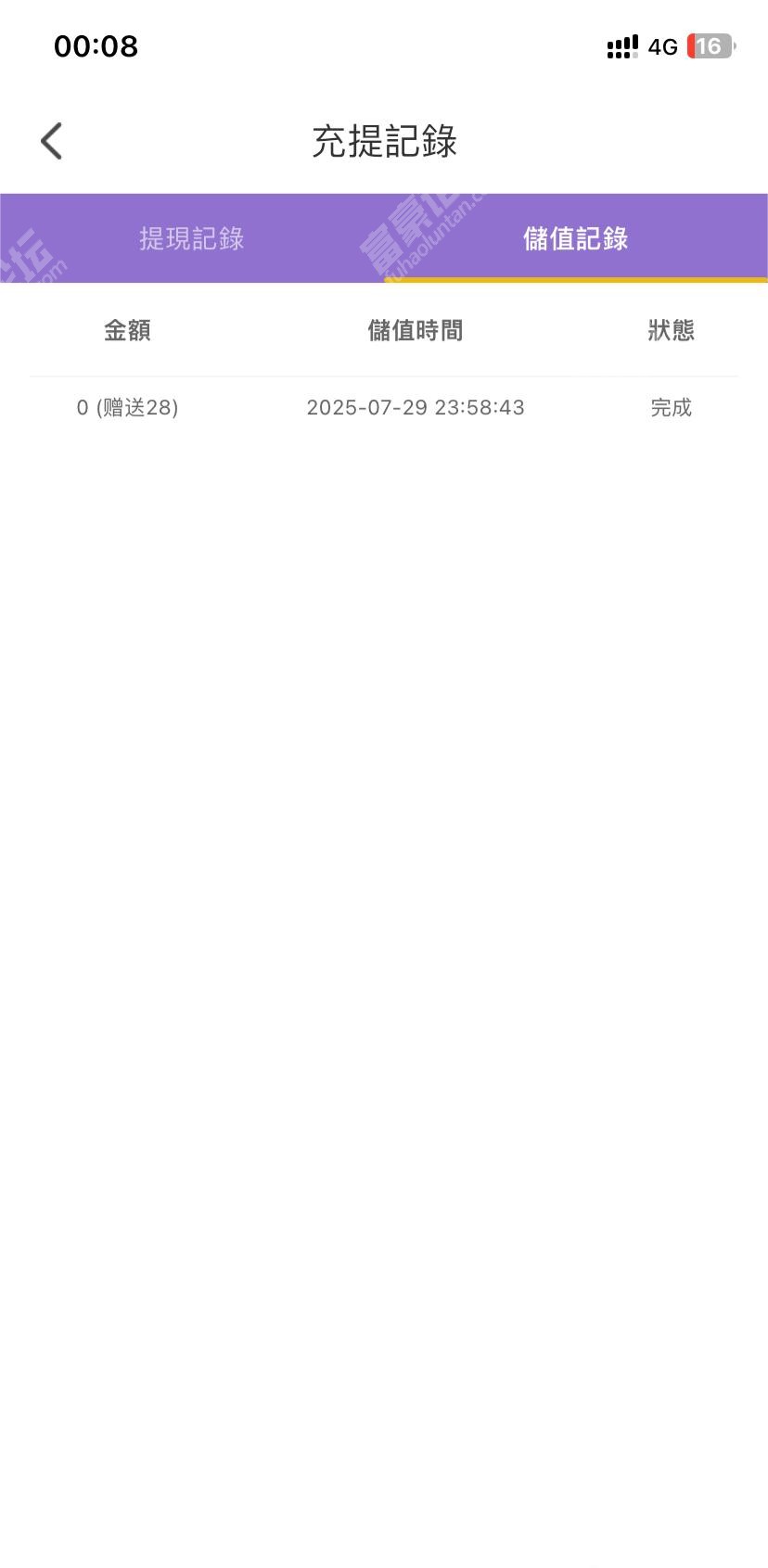
Task: Switch to the 提現記錄 tab
Action: pyautogui.click(x=192, y=238)
